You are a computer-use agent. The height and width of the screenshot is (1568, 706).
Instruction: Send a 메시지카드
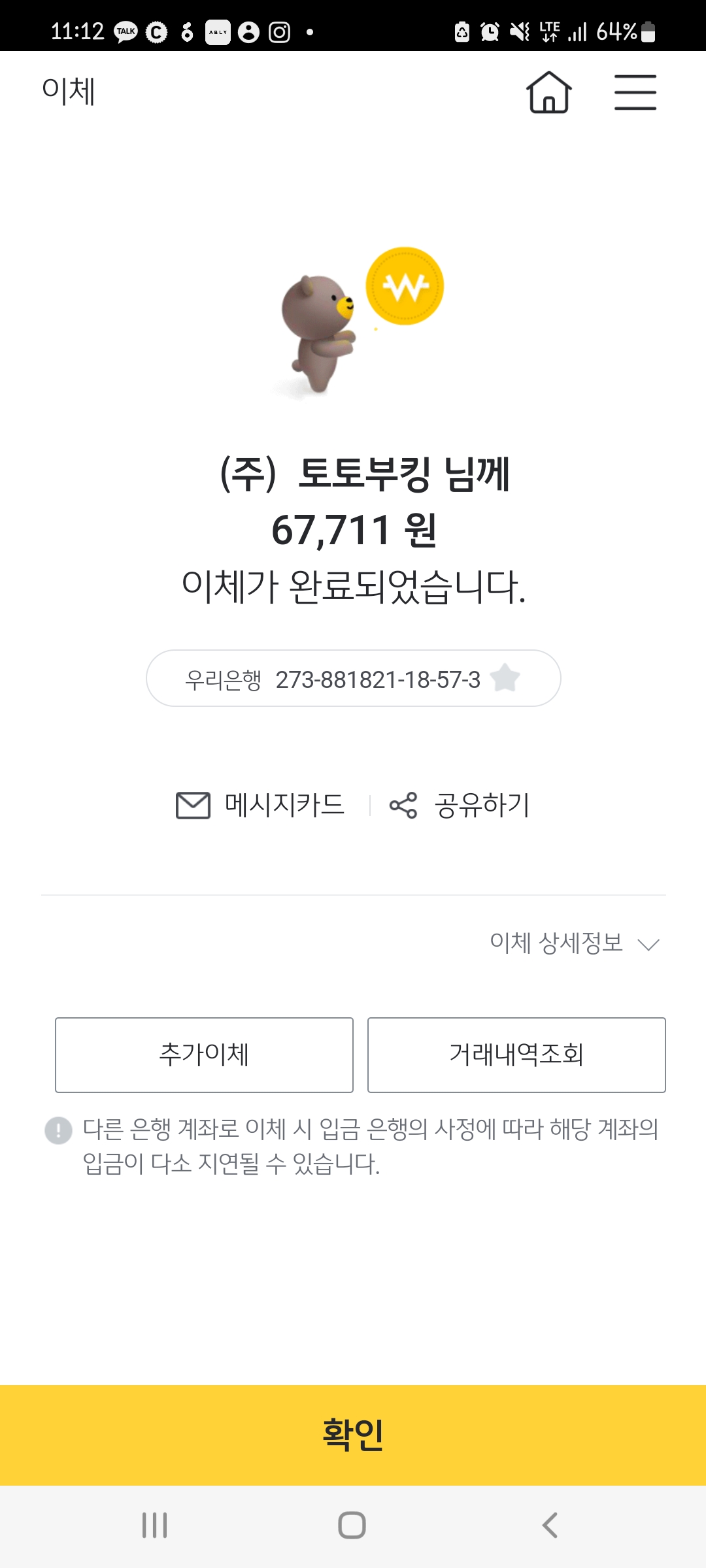click(x=260, y=805)
